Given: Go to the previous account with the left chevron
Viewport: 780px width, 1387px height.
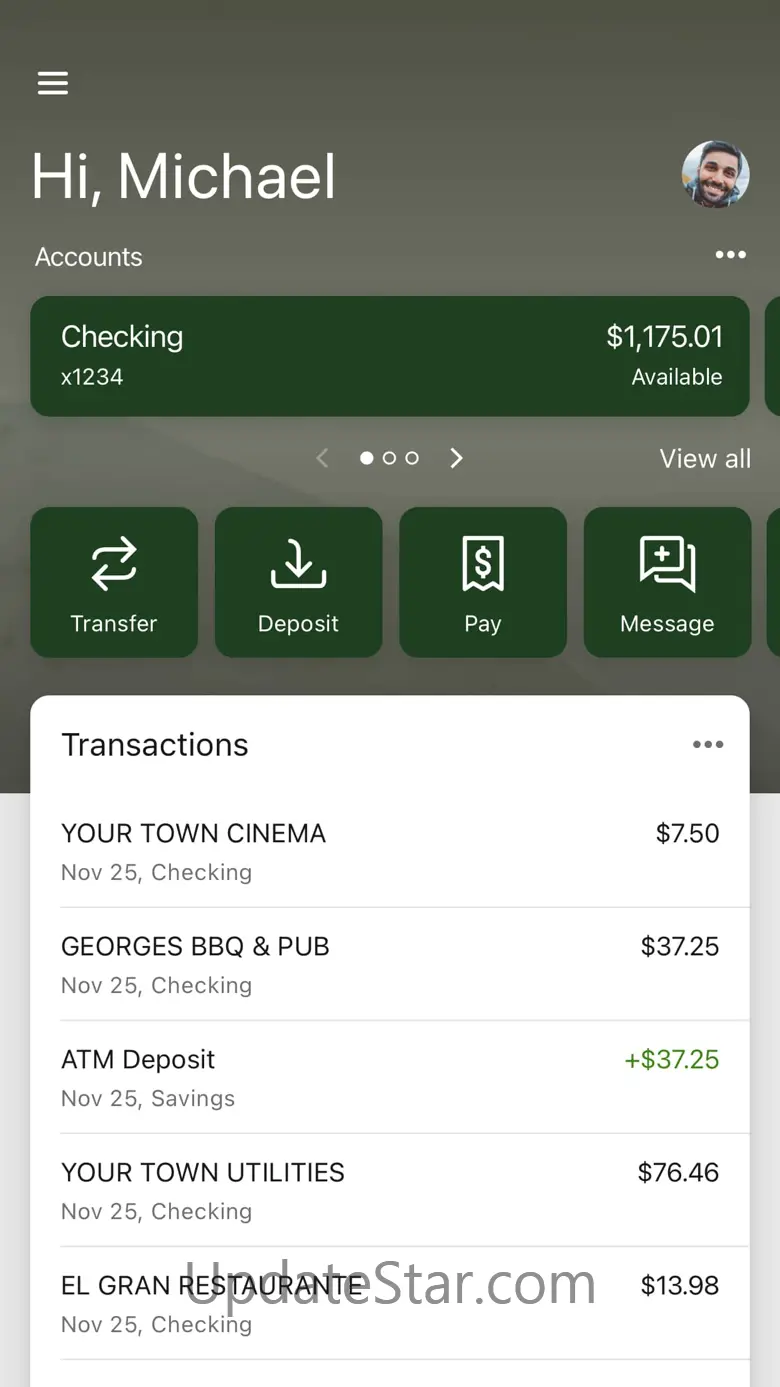Looking at the screenshot, I should click(322, 458).
